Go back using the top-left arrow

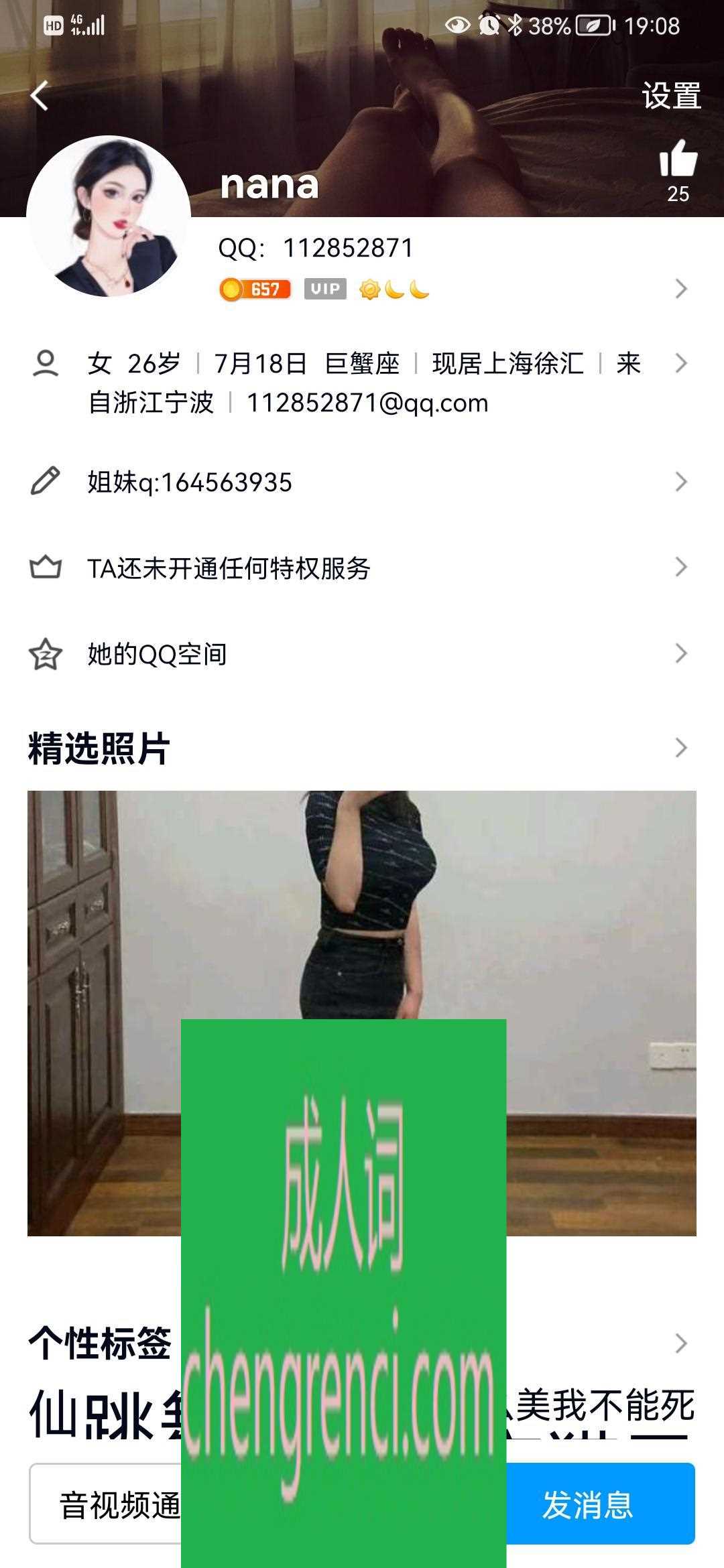coord(40,96)
